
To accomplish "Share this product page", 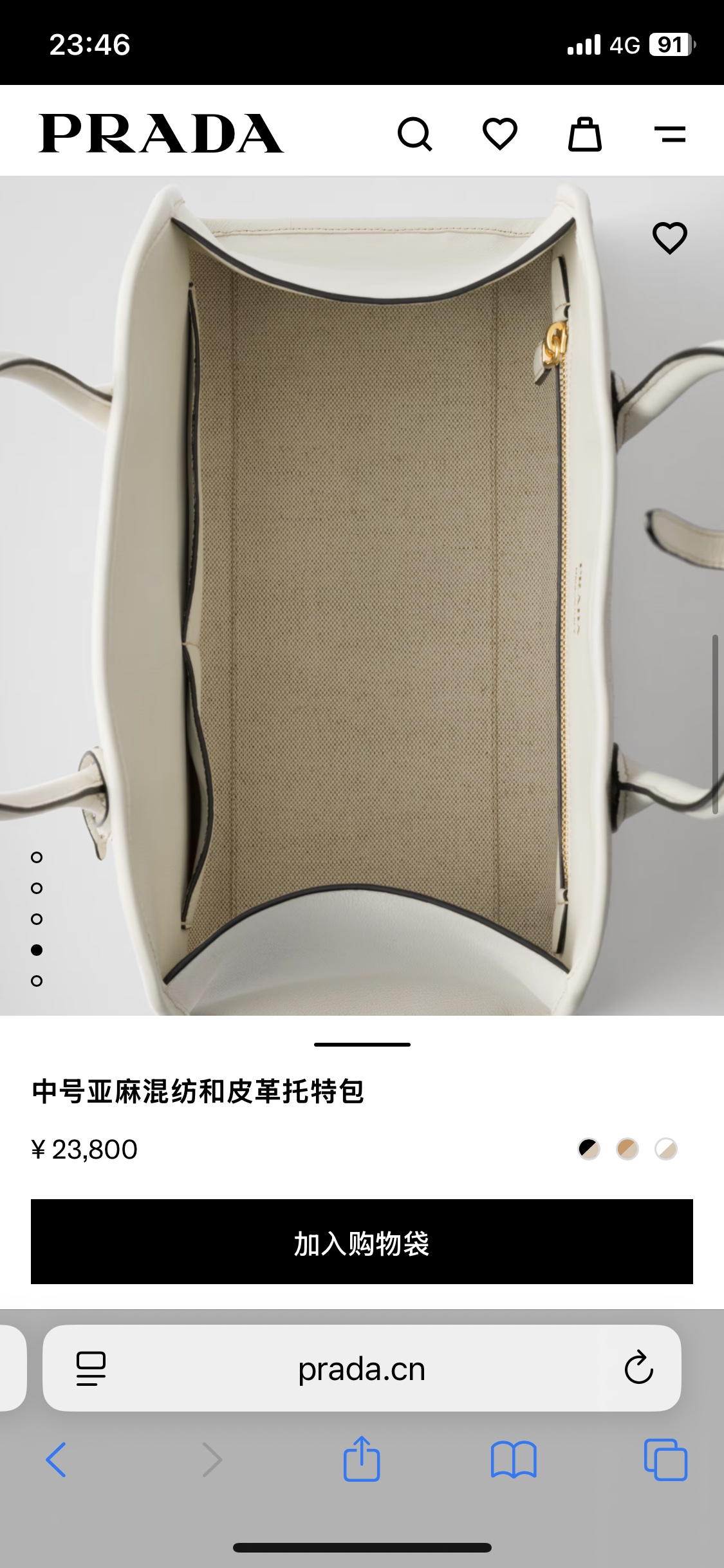I will 362,1459.
